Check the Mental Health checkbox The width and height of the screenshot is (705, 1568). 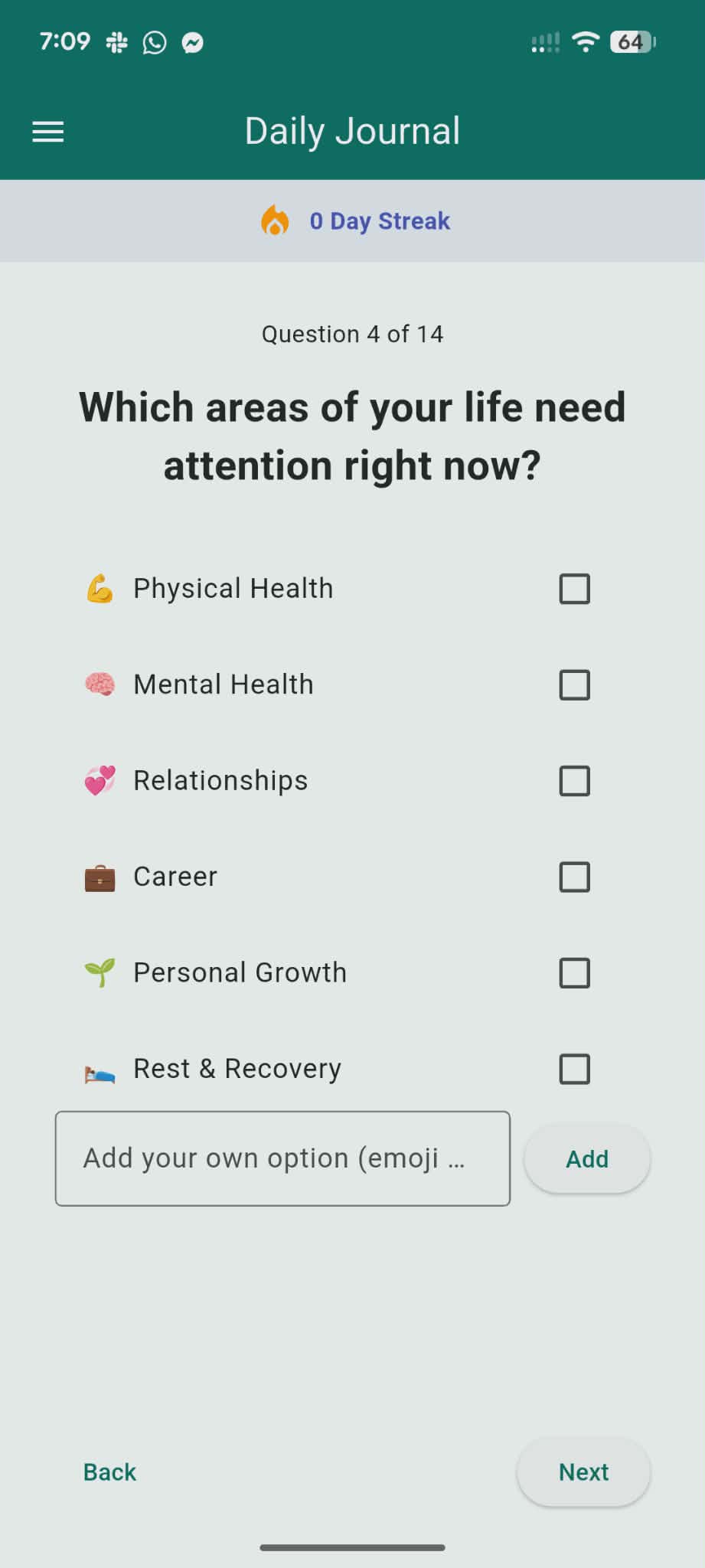click(x=574, y=685)
